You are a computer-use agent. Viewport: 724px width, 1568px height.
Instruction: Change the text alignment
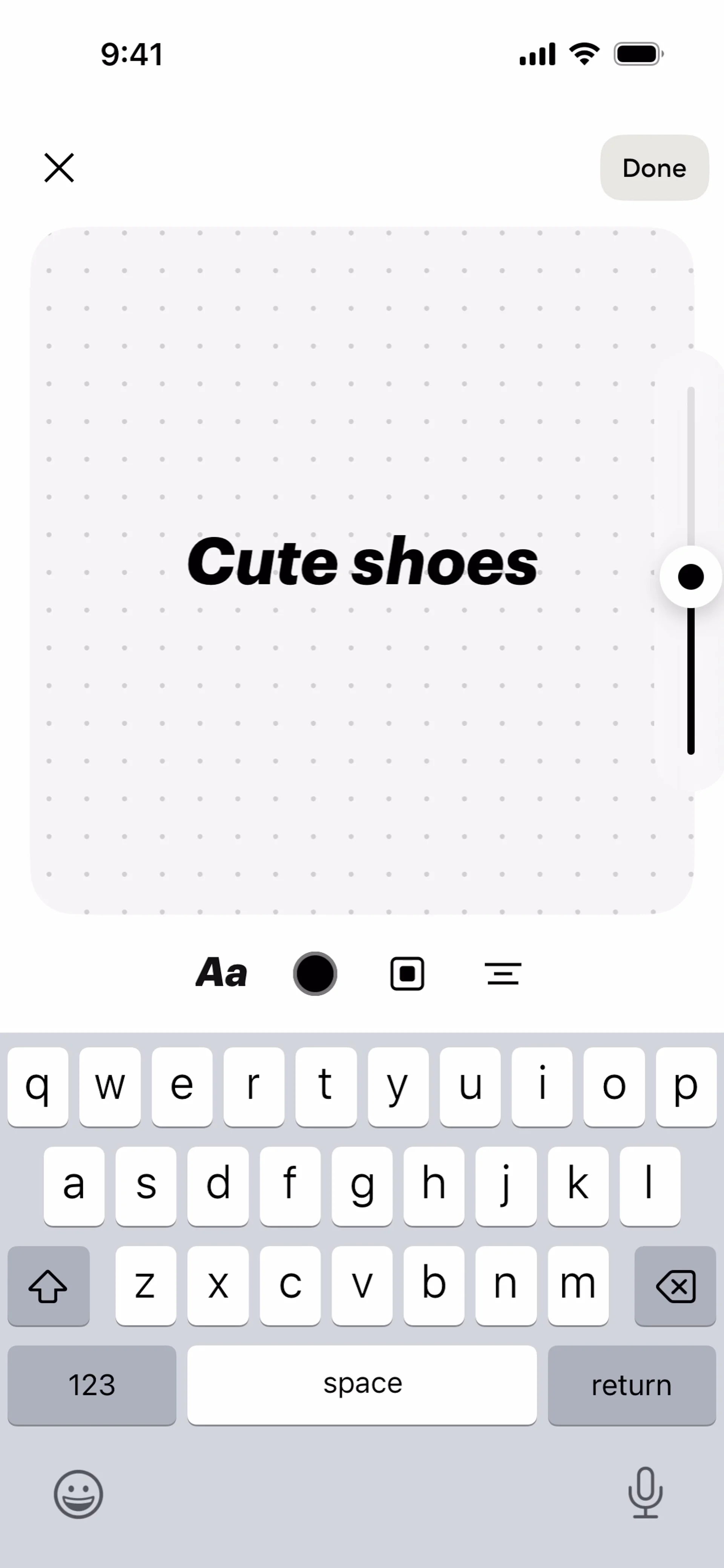(503, 974)
